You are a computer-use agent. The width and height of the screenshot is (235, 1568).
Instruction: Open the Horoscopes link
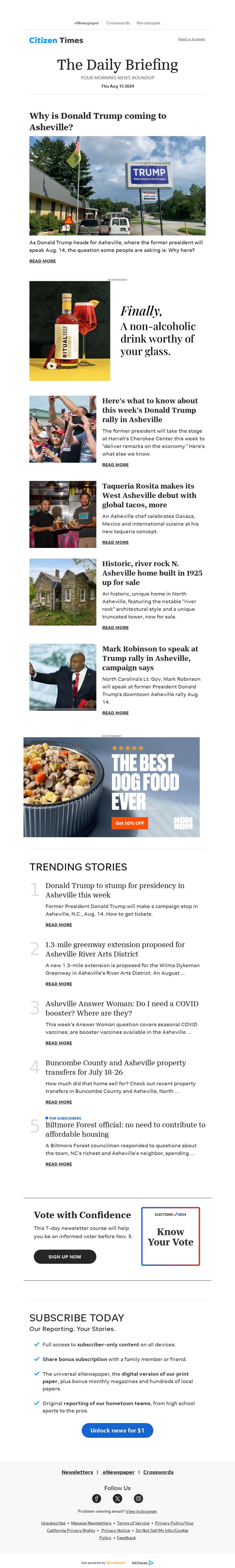click(x=148, y=23)
